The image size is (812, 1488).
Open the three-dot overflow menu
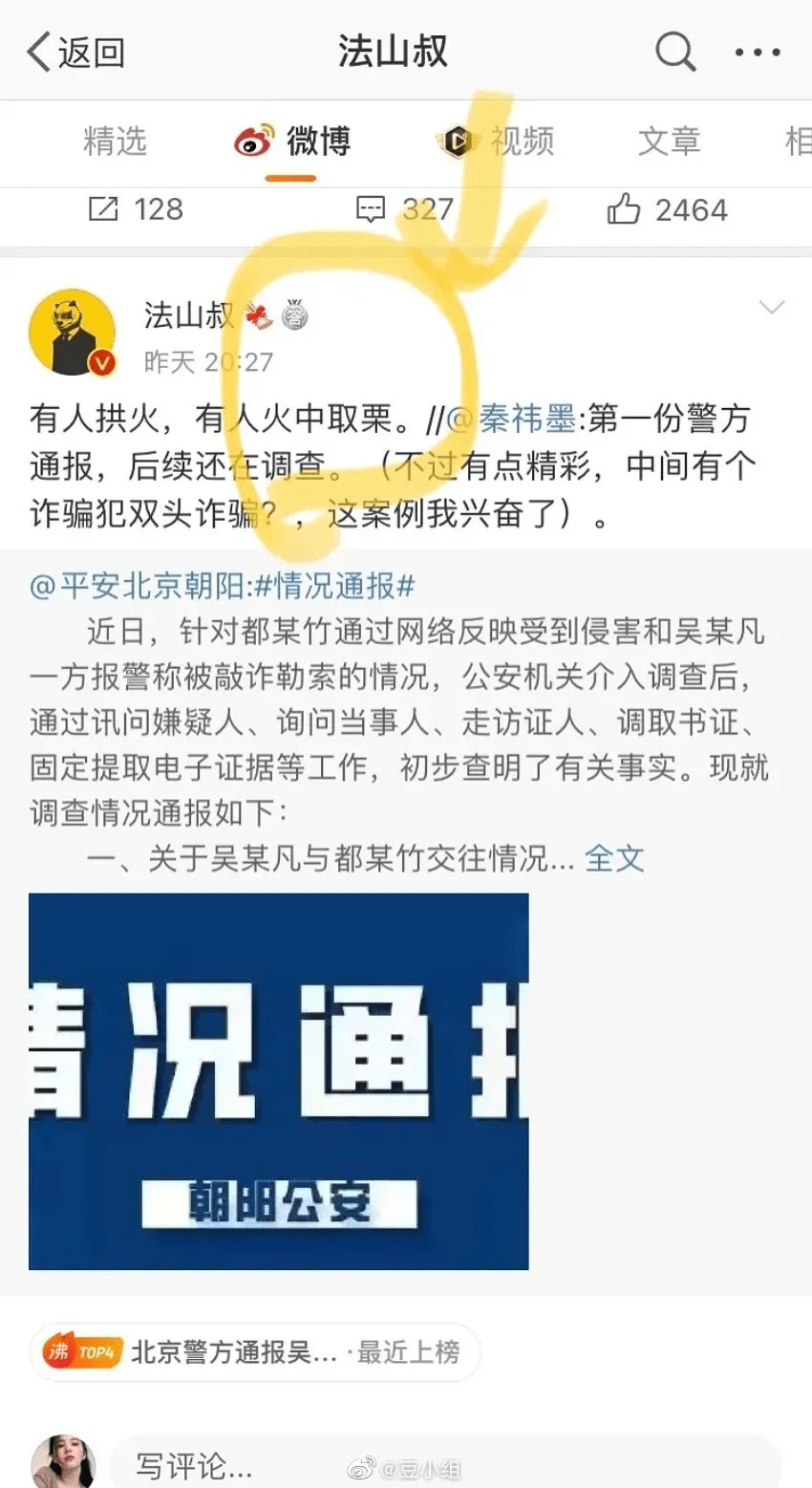[x=758, y=53]
